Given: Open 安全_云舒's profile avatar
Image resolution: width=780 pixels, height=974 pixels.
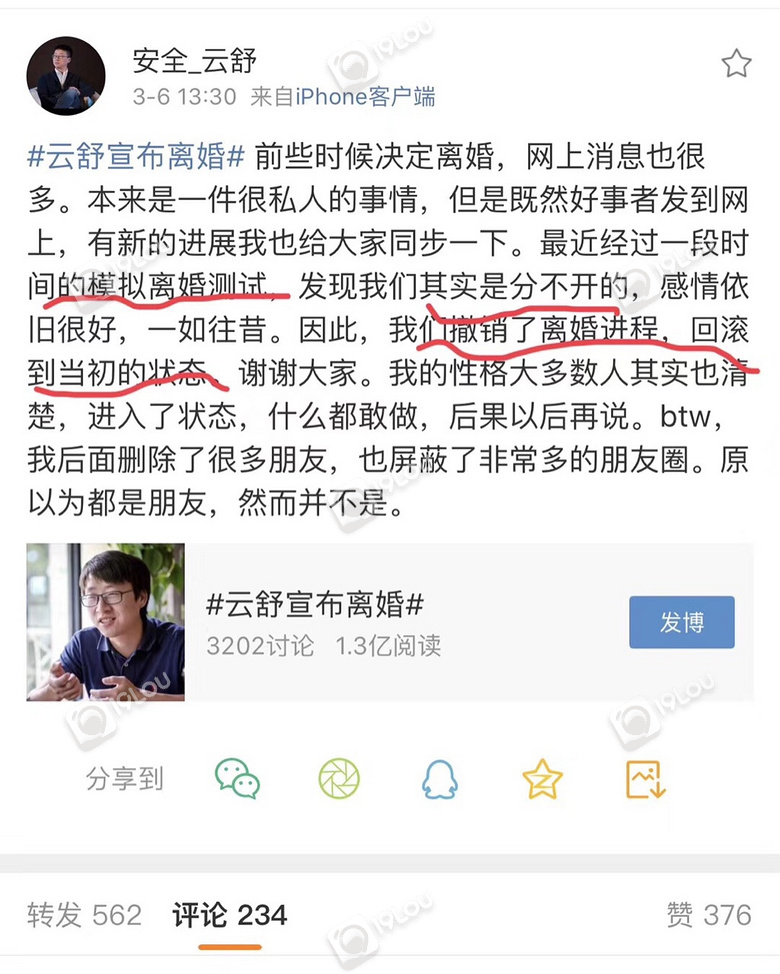Looking at the screenshot, I should (x=66, y=77).
